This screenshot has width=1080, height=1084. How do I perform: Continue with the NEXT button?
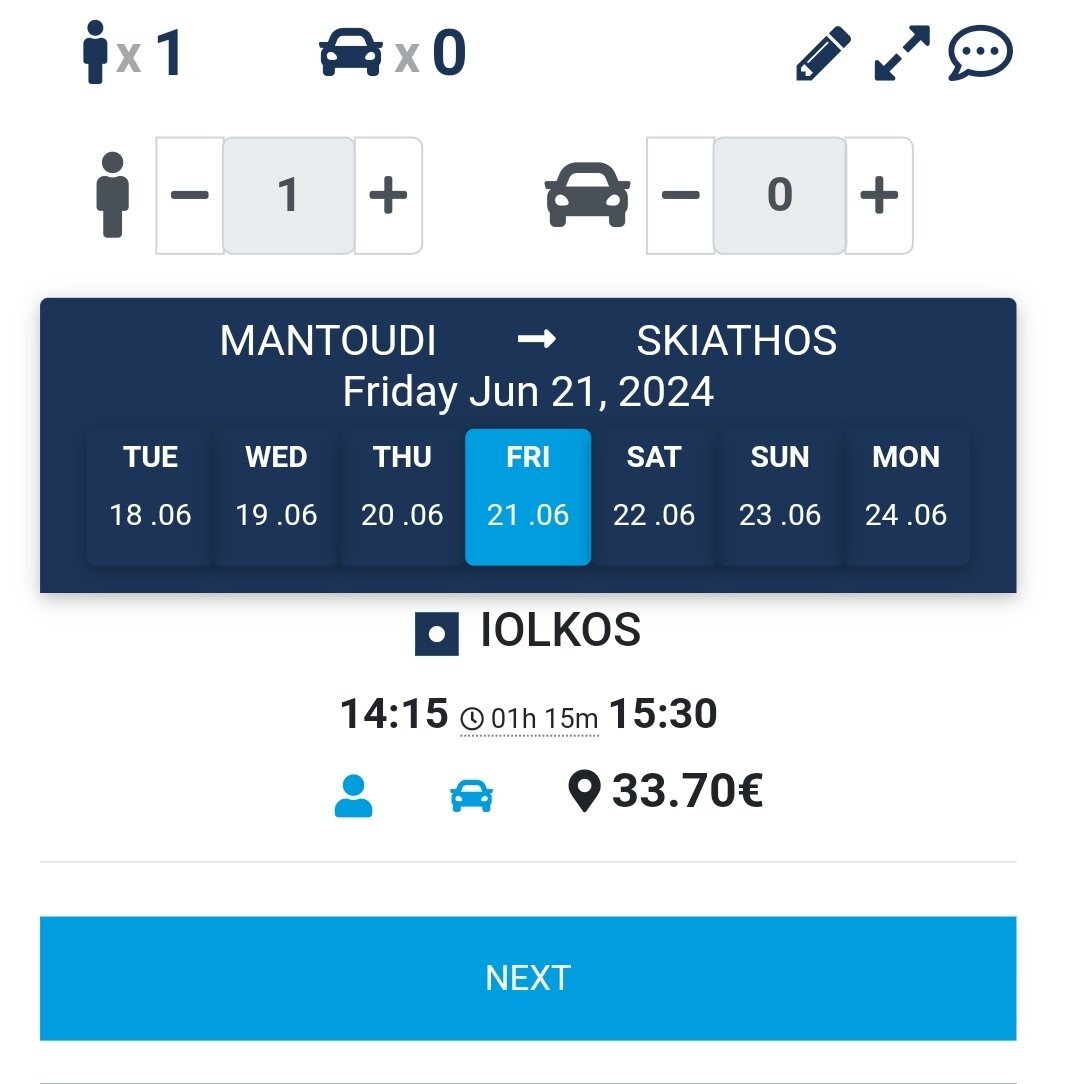tap(528, 977)
